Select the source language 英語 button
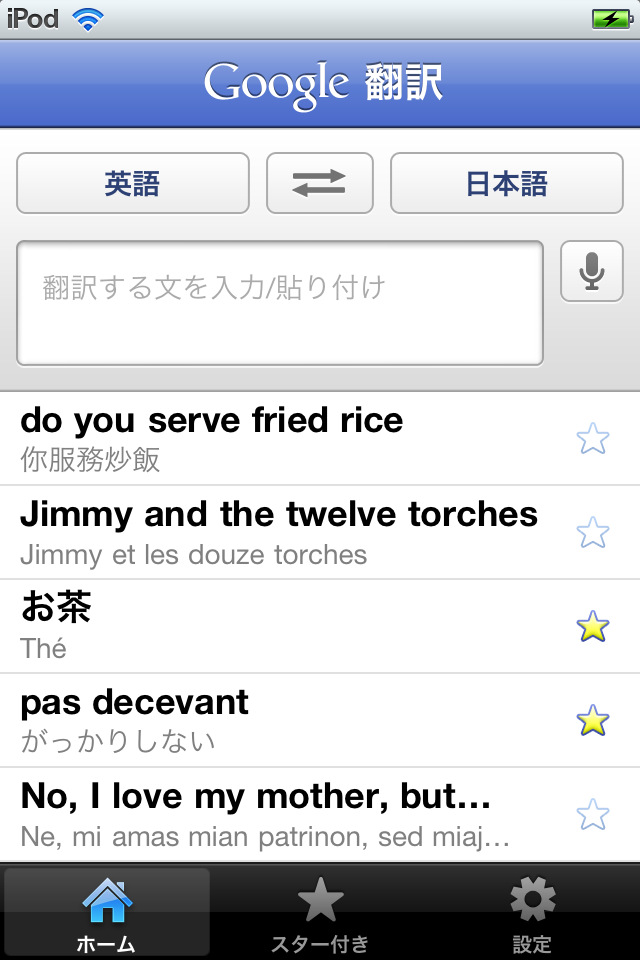 (x=133, y=183)
